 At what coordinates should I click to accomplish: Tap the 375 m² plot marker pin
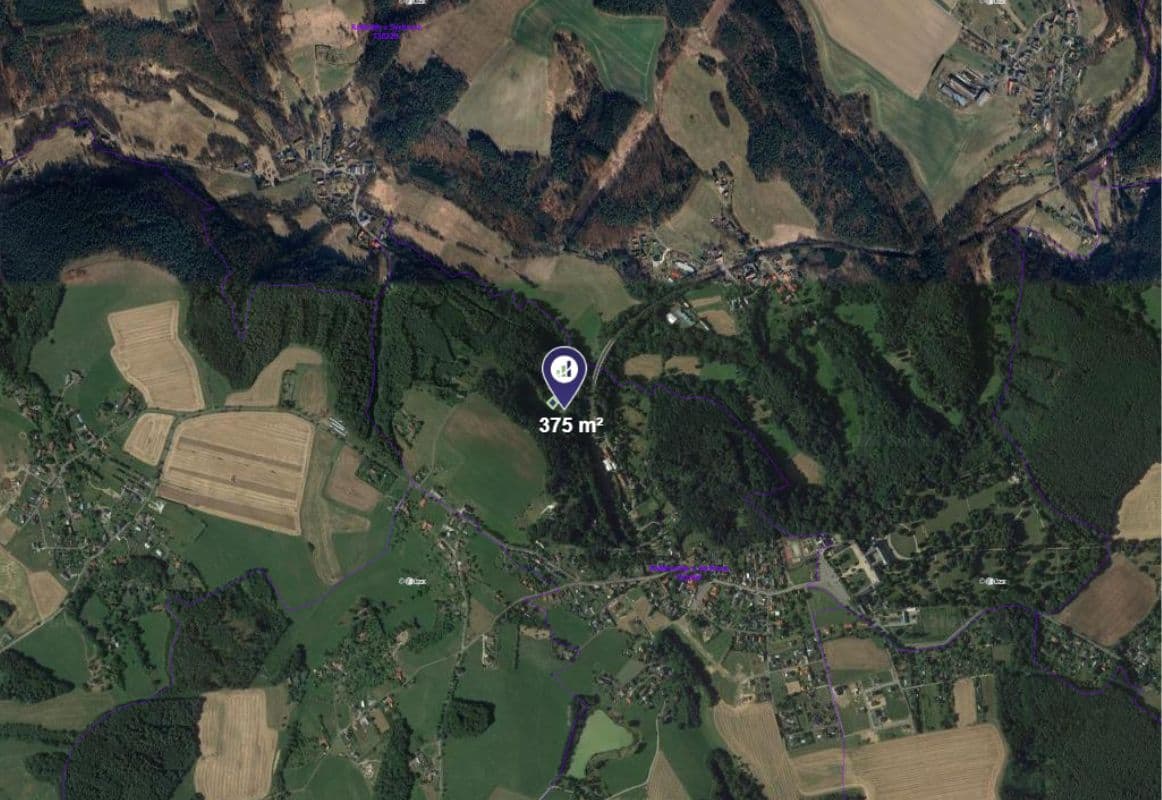pyautogui.click(x=563, y=372)
